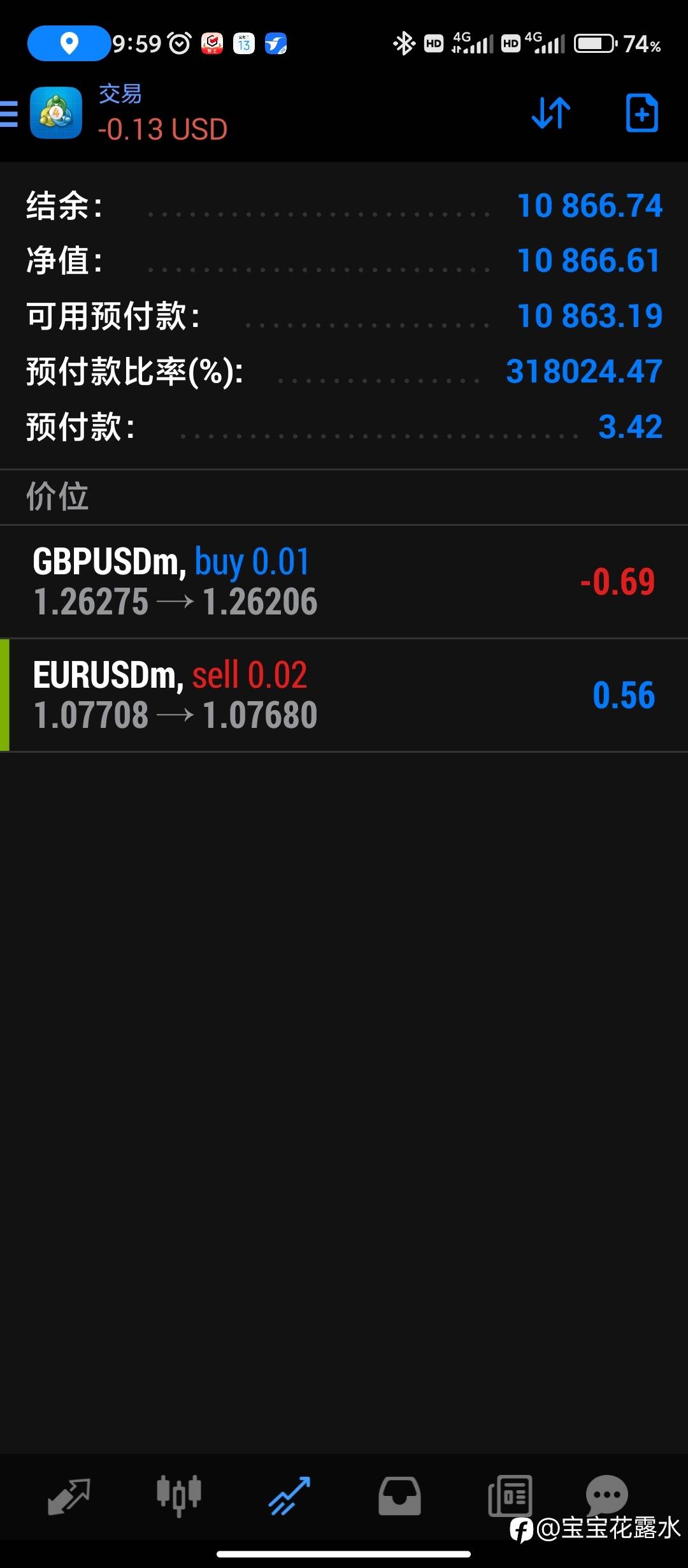
Task: Open the GBPUSDm buy position
Action: coord(344,581)
